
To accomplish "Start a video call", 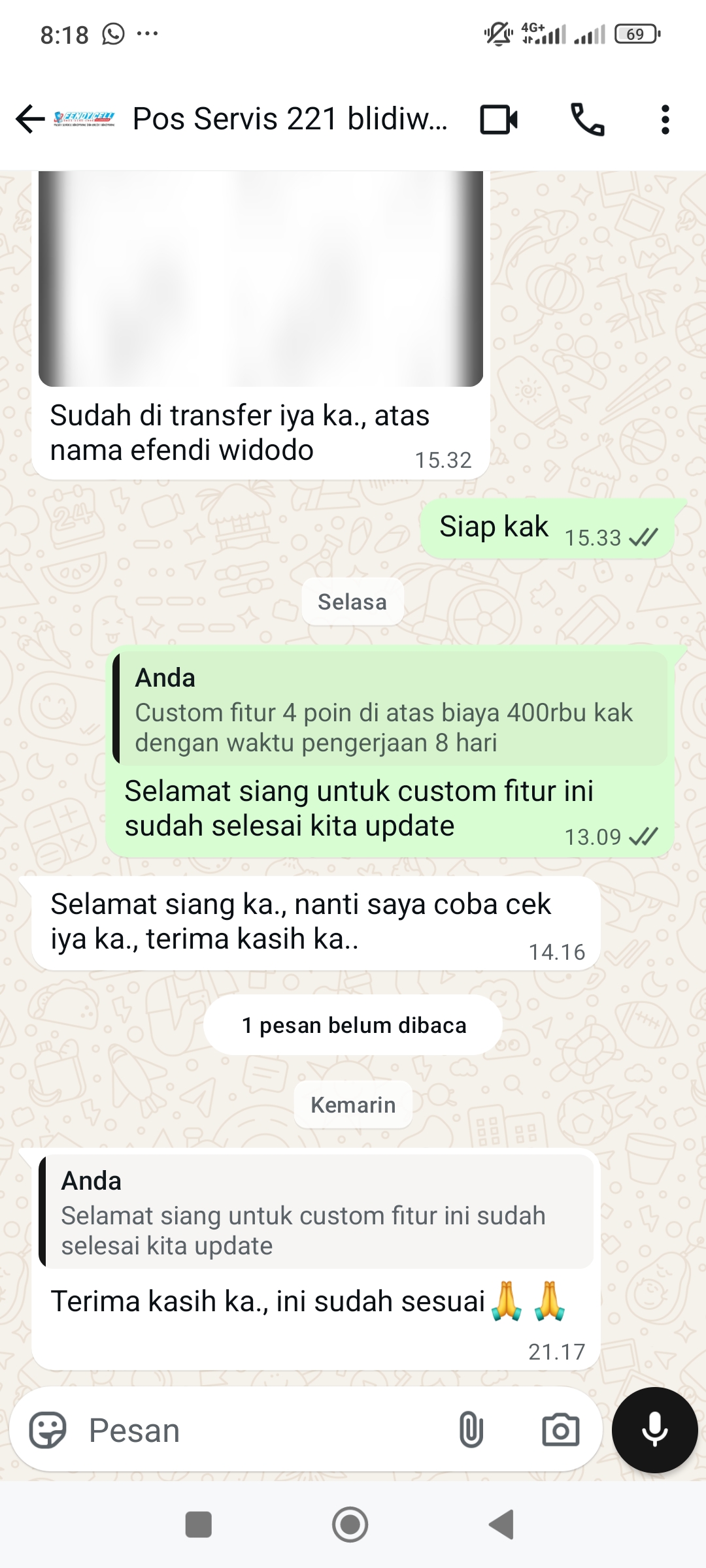I will click(499, 120).
